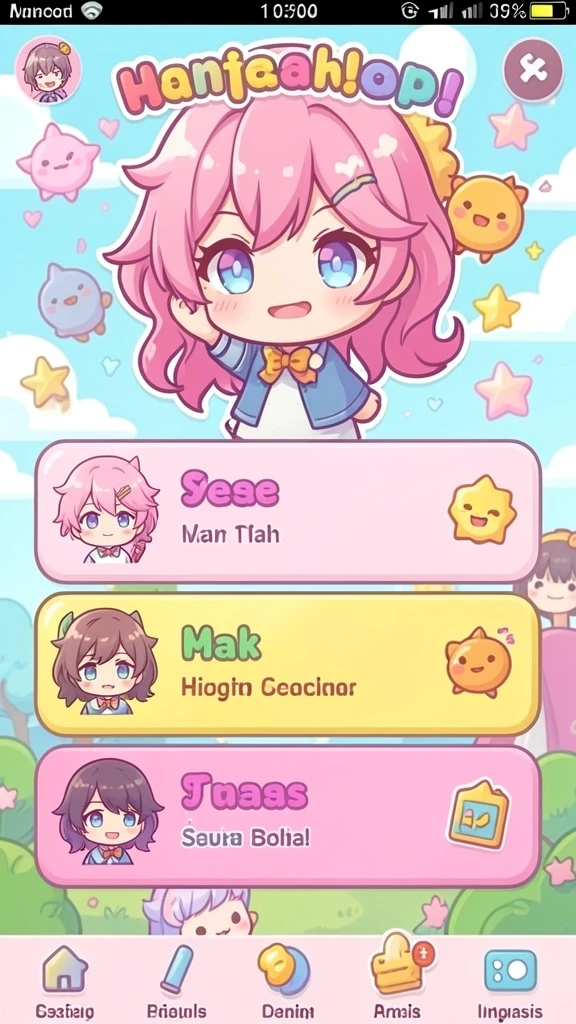Open the profile avatar in the corner
Image resolution: width=576 pixels, height=1024 pixels.
click(x=49, y=70)
